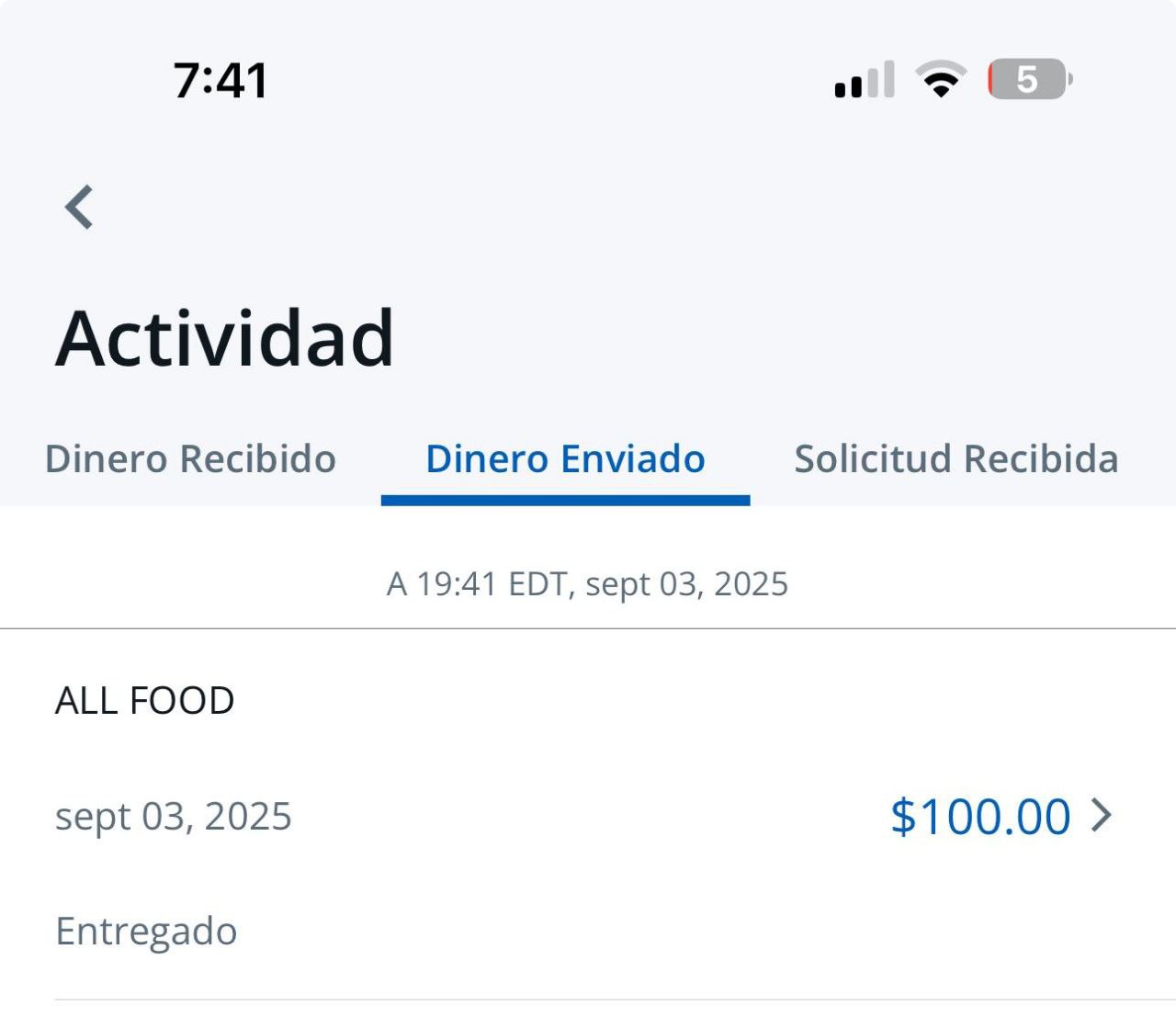Open the ALL FOOD $100.00 transaction

pyautogui.click(x=1000, y=816)
